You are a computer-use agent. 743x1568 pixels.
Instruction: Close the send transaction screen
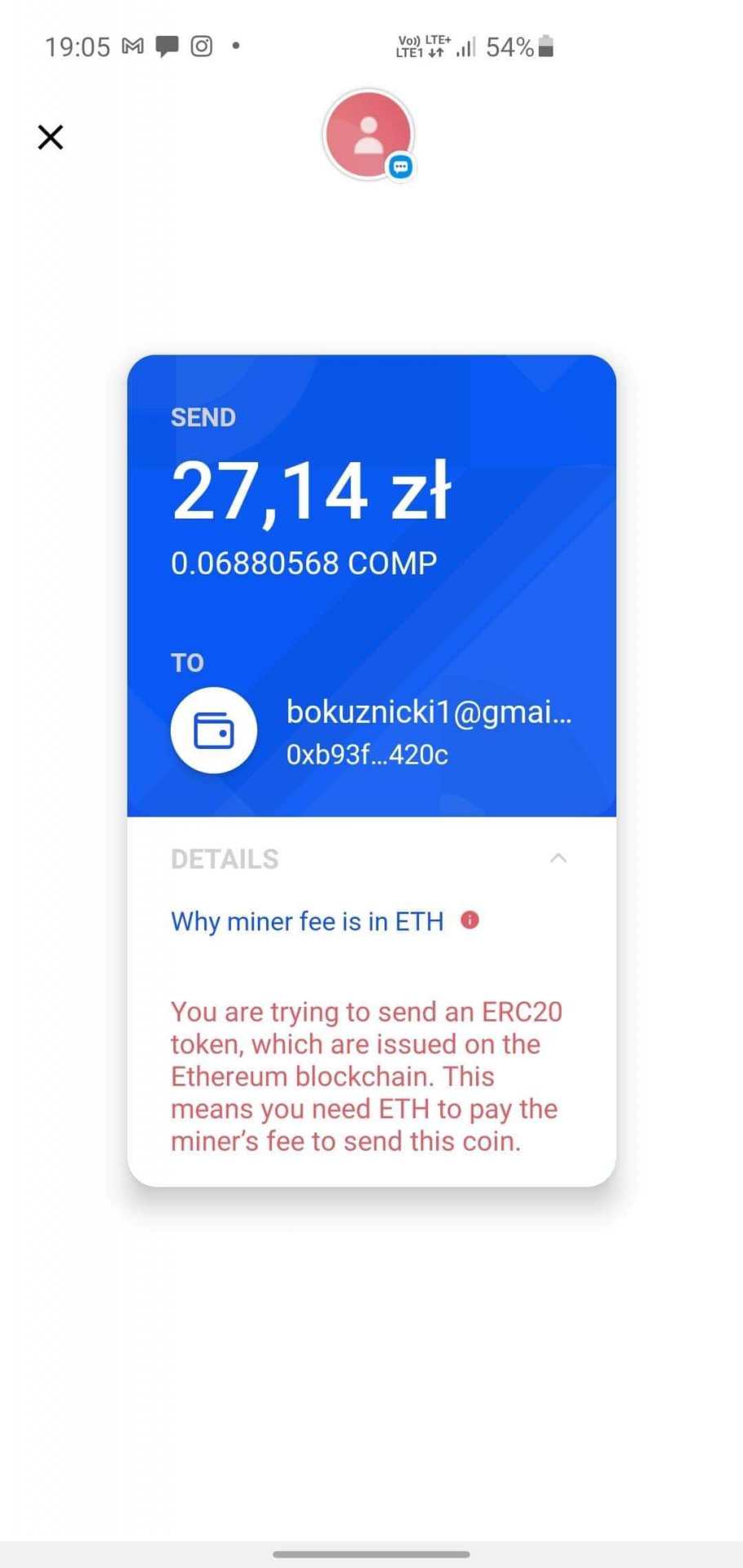(51, 137)
